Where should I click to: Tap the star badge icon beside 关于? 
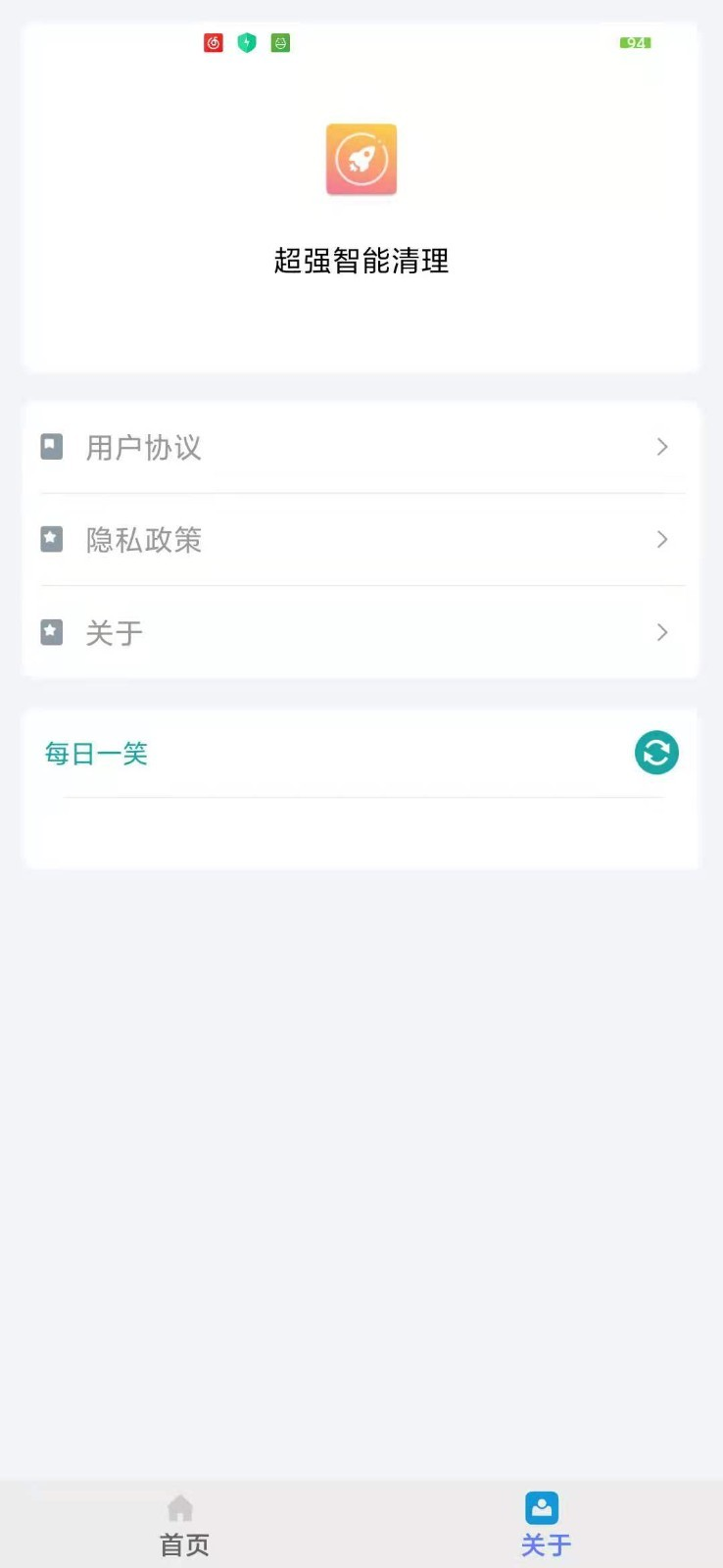pos(51,632)
